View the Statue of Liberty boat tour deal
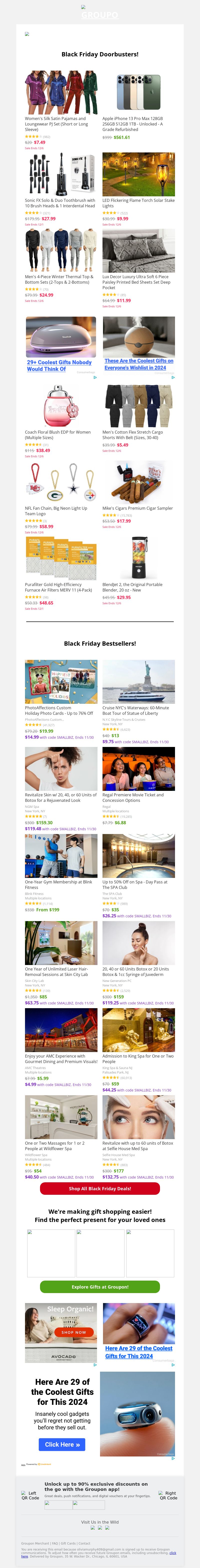Viewport: 200px width, 1568px height. click(138, 682)
